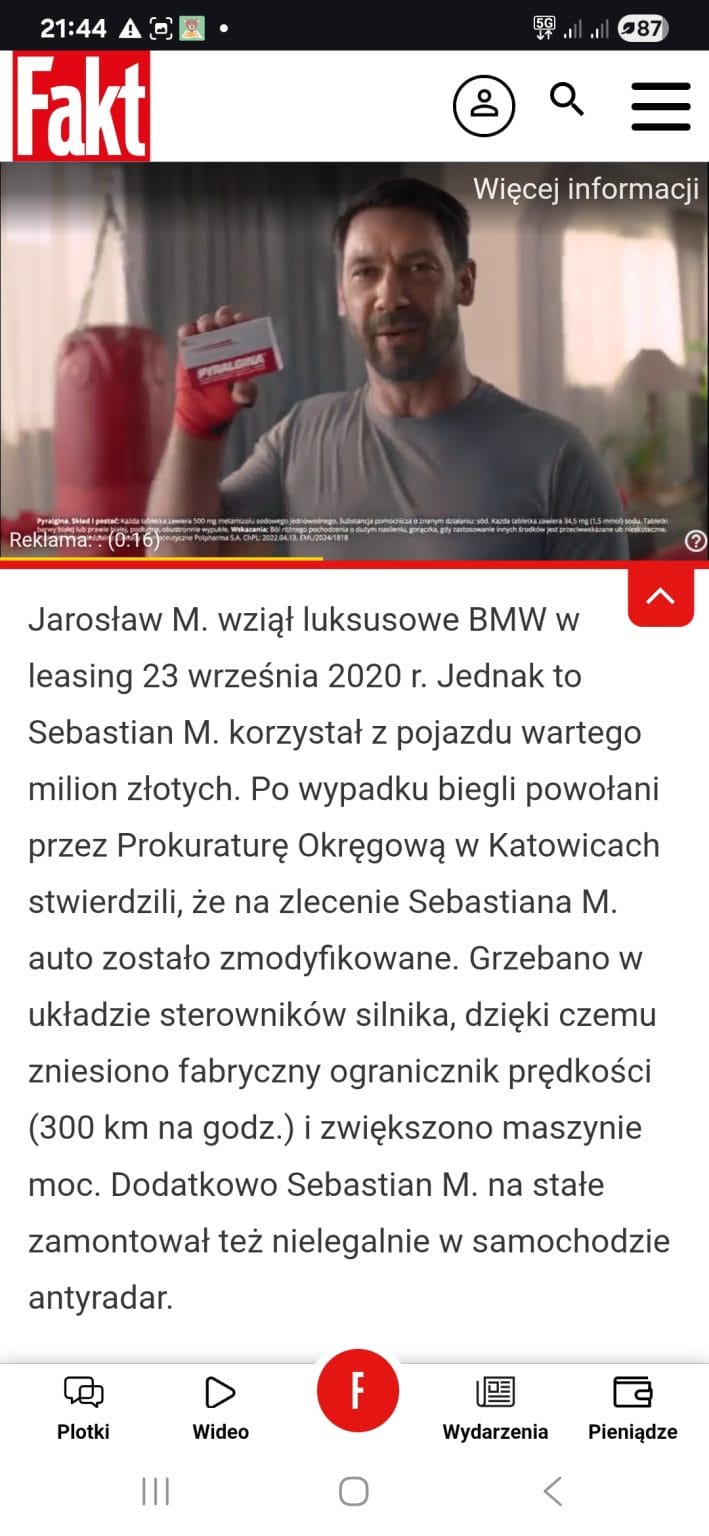Open the Pieniądze section
This screenshot has height=1536, width=709.
632,1408
